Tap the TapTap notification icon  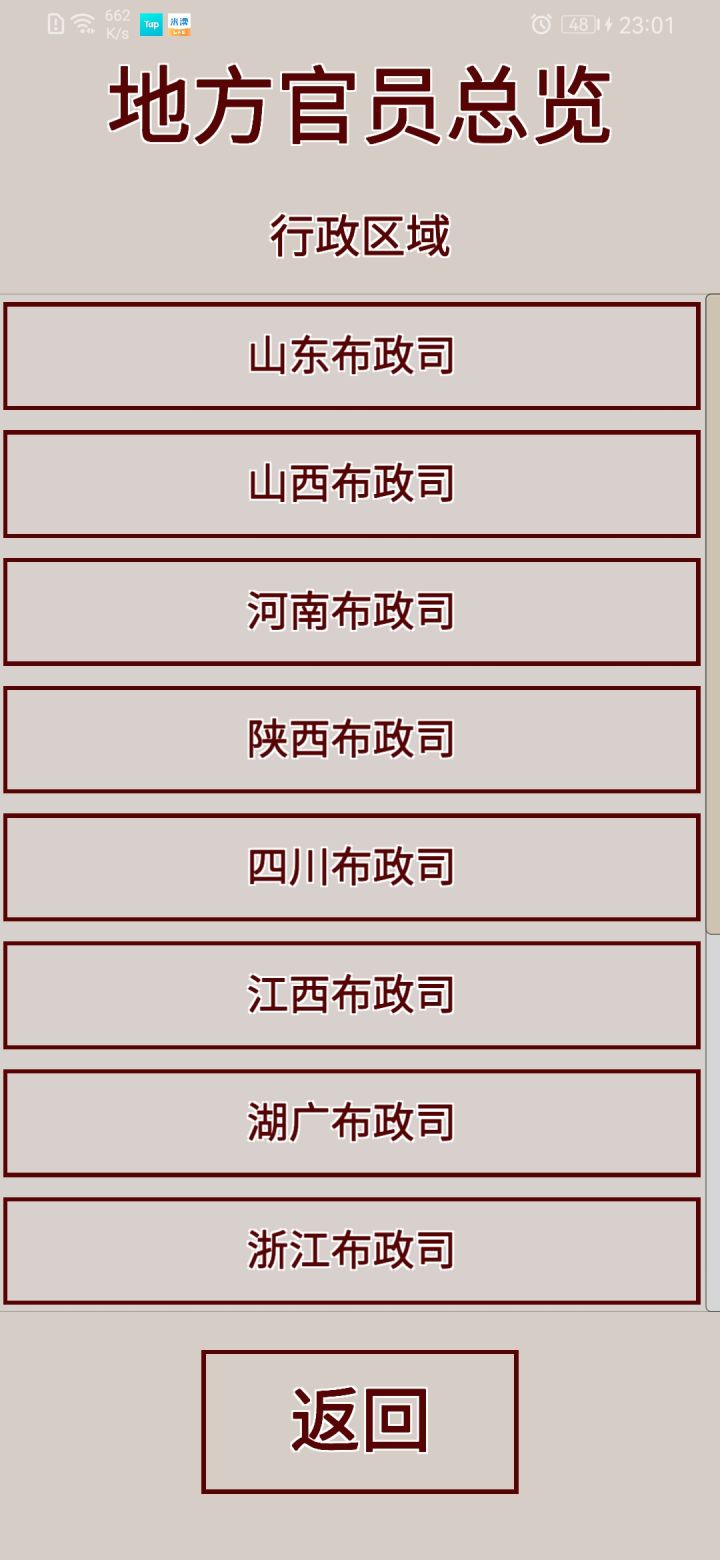click(x=152, y=24)
